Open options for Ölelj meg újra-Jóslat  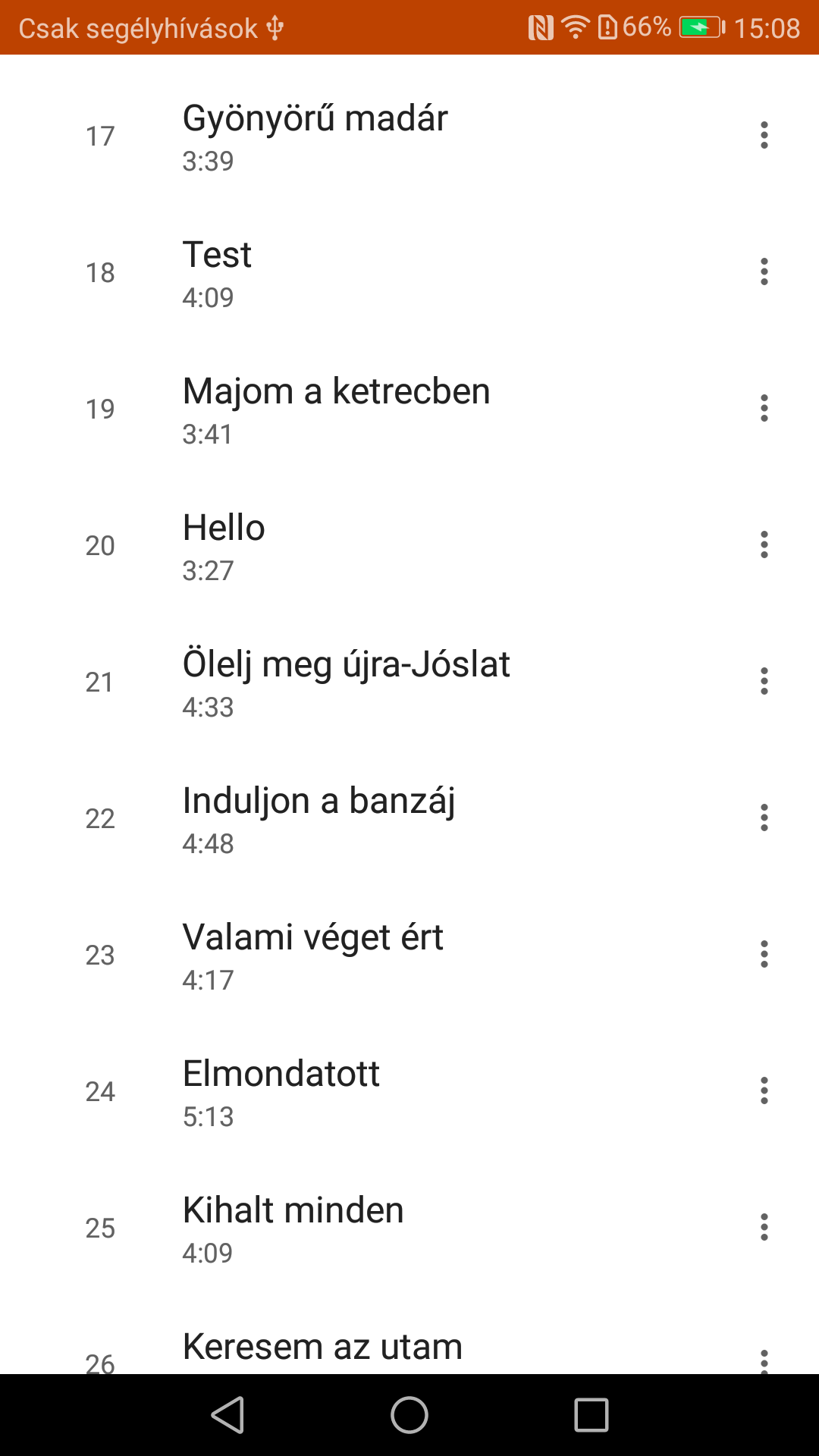pyautogui.click(x=764, y=682)
